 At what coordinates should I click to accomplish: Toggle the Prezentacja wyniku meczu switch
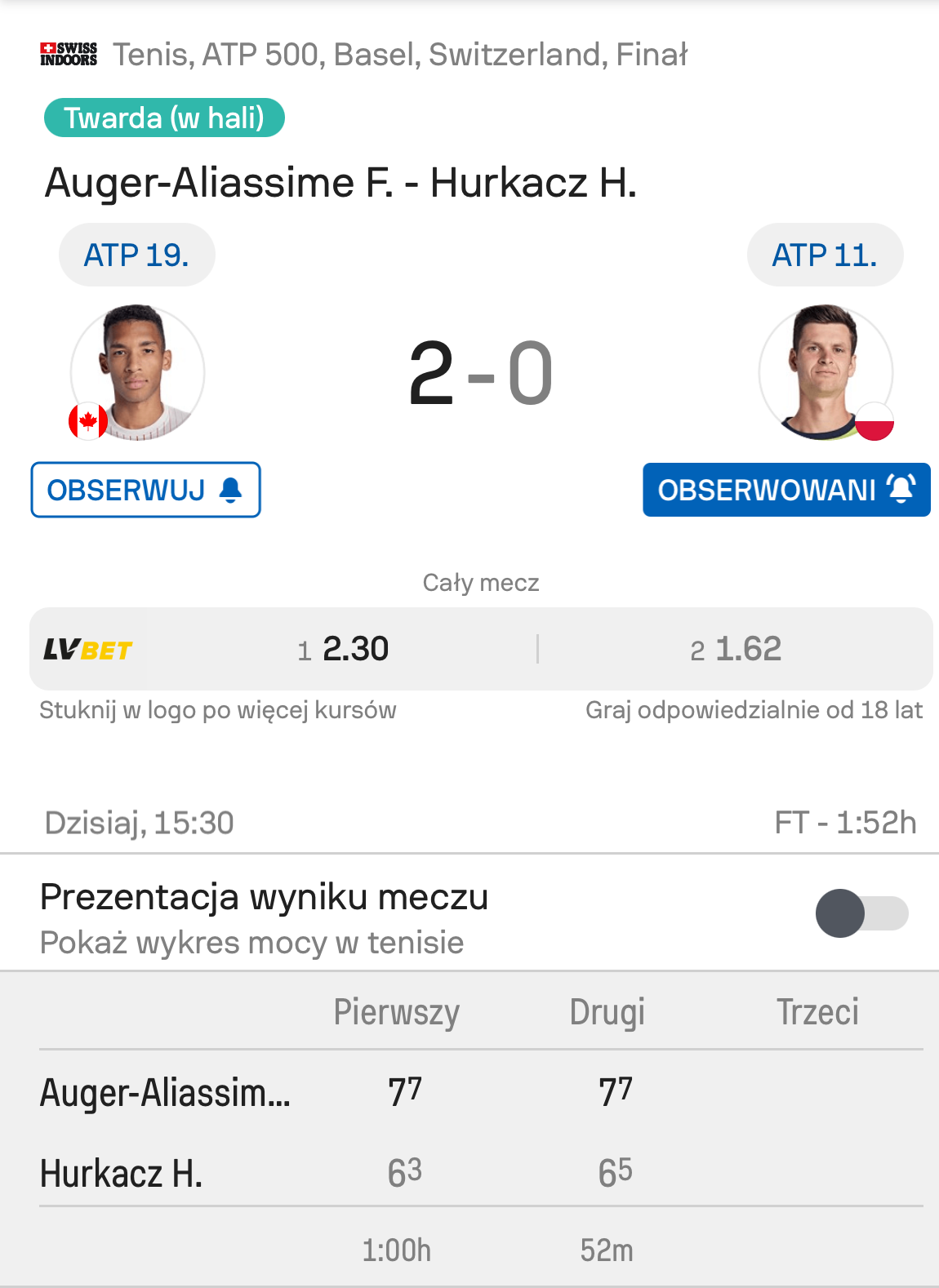point(861,913)
